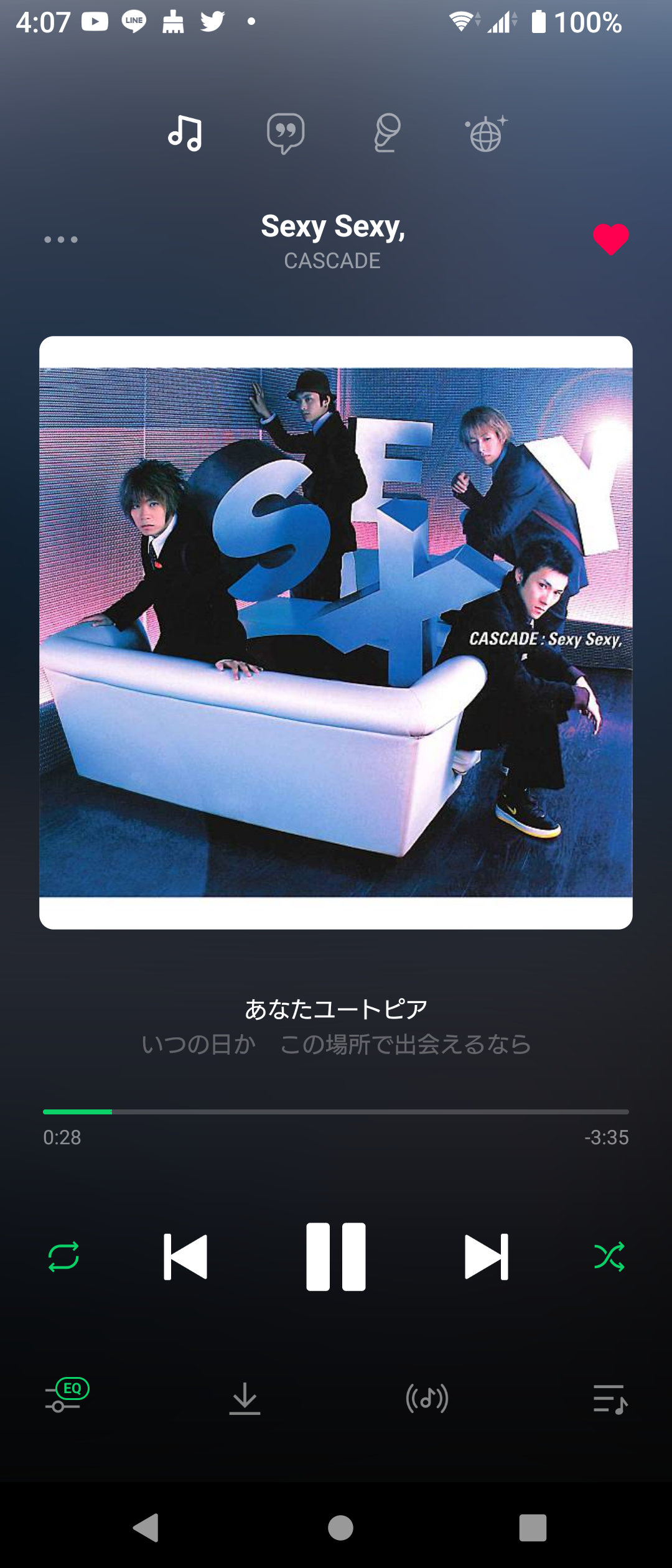Switch to the microphone karaoke tab
The width and height of the screenshot is (672, 1568).
386,133
